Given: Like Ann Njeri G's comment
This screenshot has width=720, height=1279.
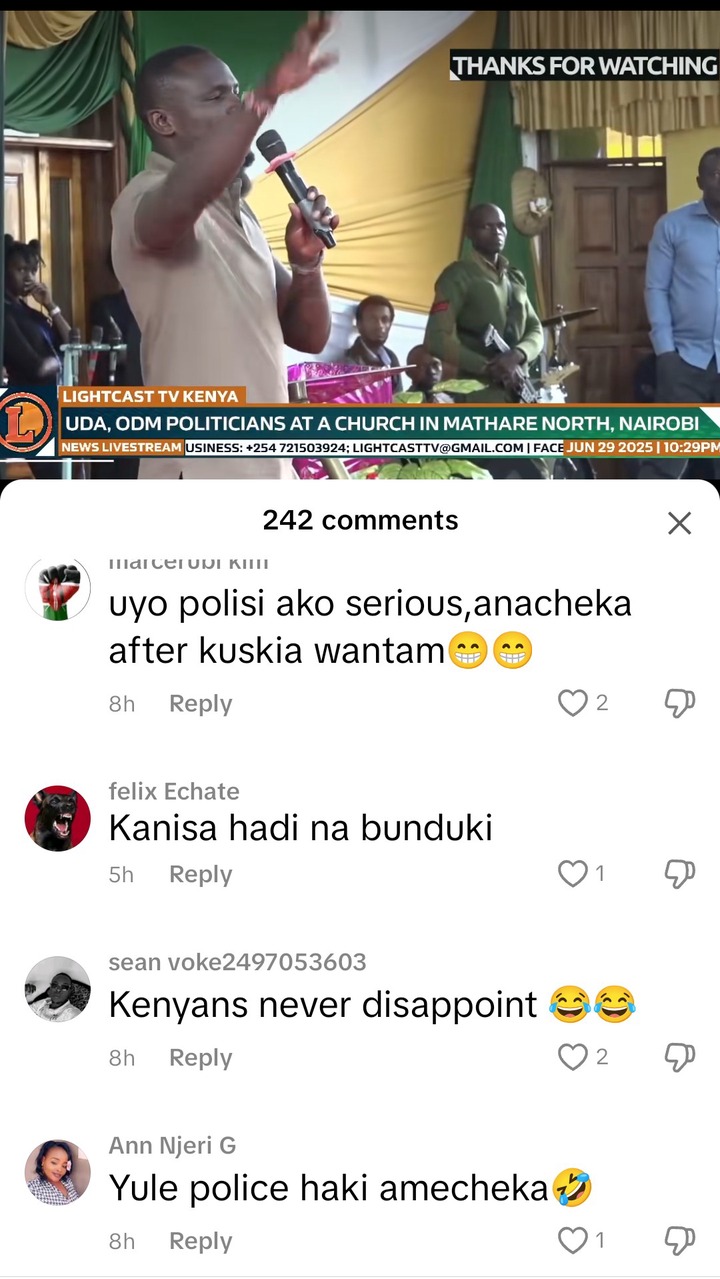Looking at the screenshot, I should (x=572, y=1242).
